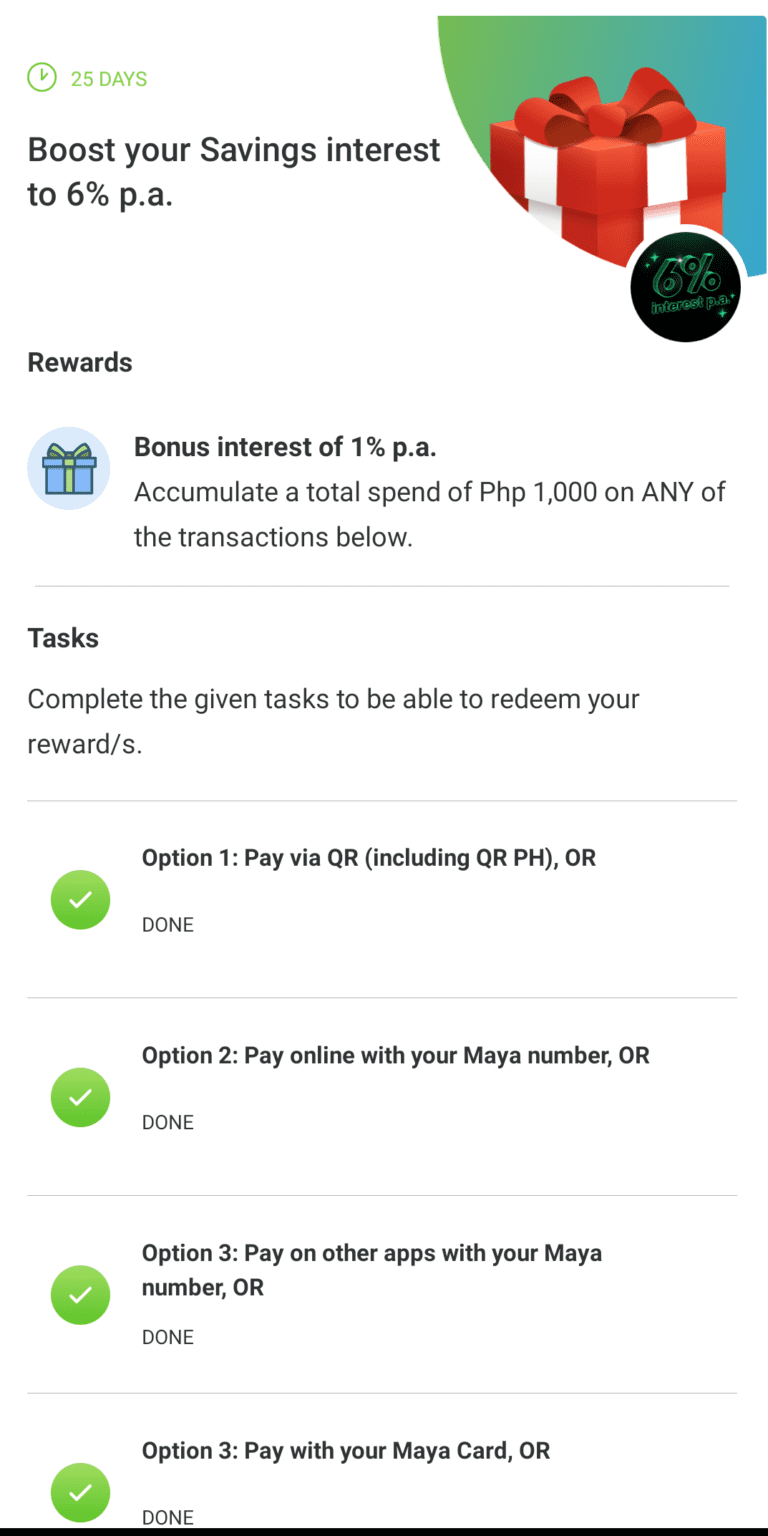768x1536 pixels.
Task: Tap the green 6% interest p.a. badge
Action: tap(686, 287)
